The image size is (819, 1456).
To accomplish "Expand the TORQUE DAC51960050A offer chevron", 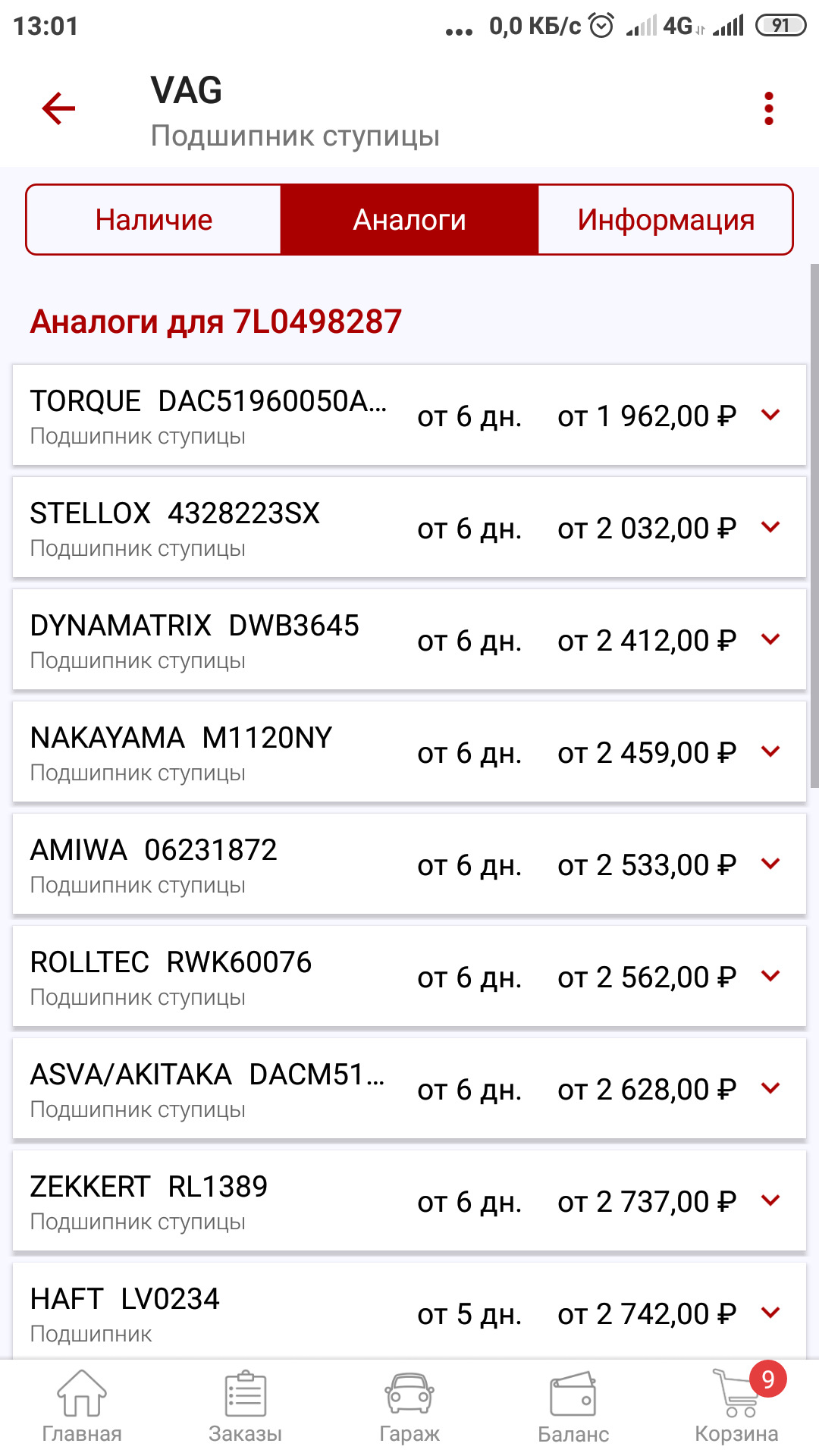I will point(772,416).
